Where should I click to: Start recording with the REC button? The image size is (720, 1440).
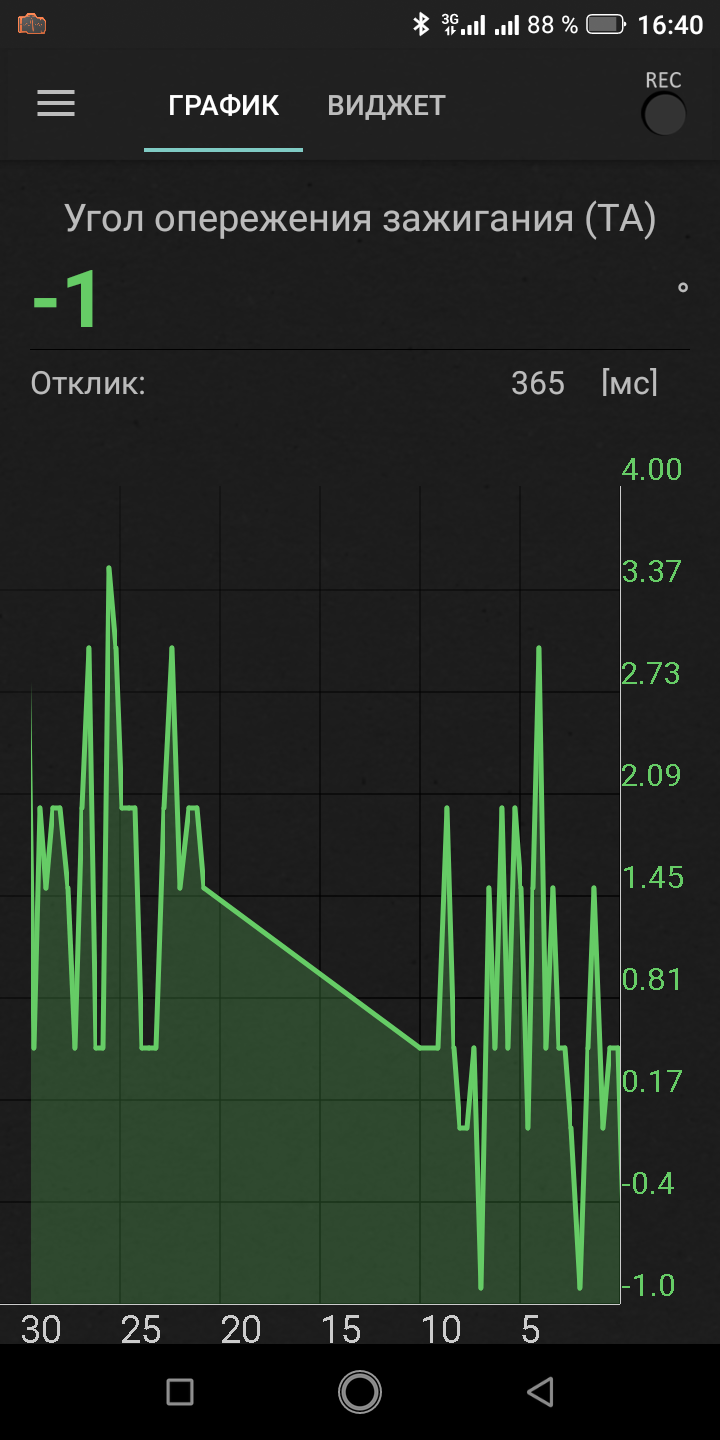click(x=663, y=115)
